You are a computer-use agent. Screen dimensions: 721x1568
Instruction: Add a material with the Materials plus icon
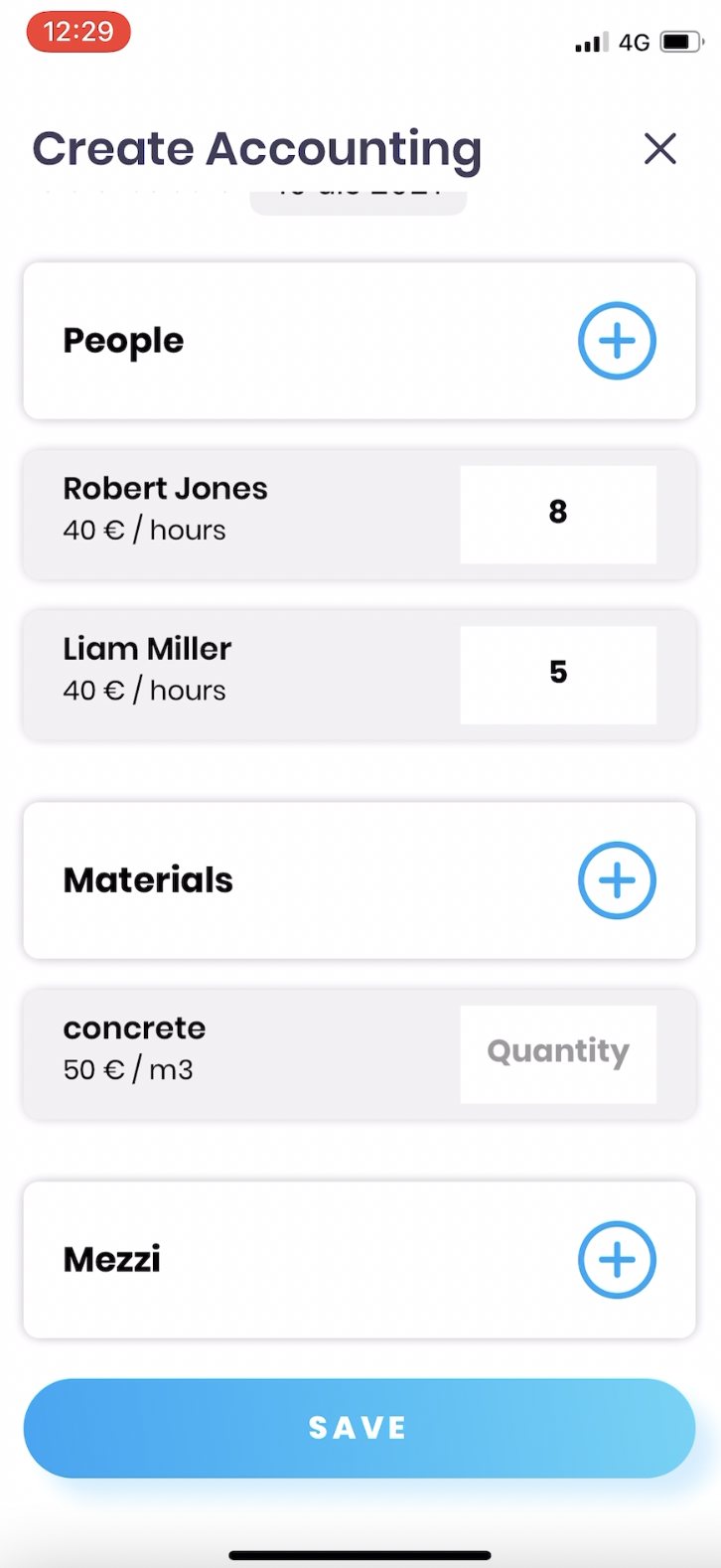pos(617,880)
